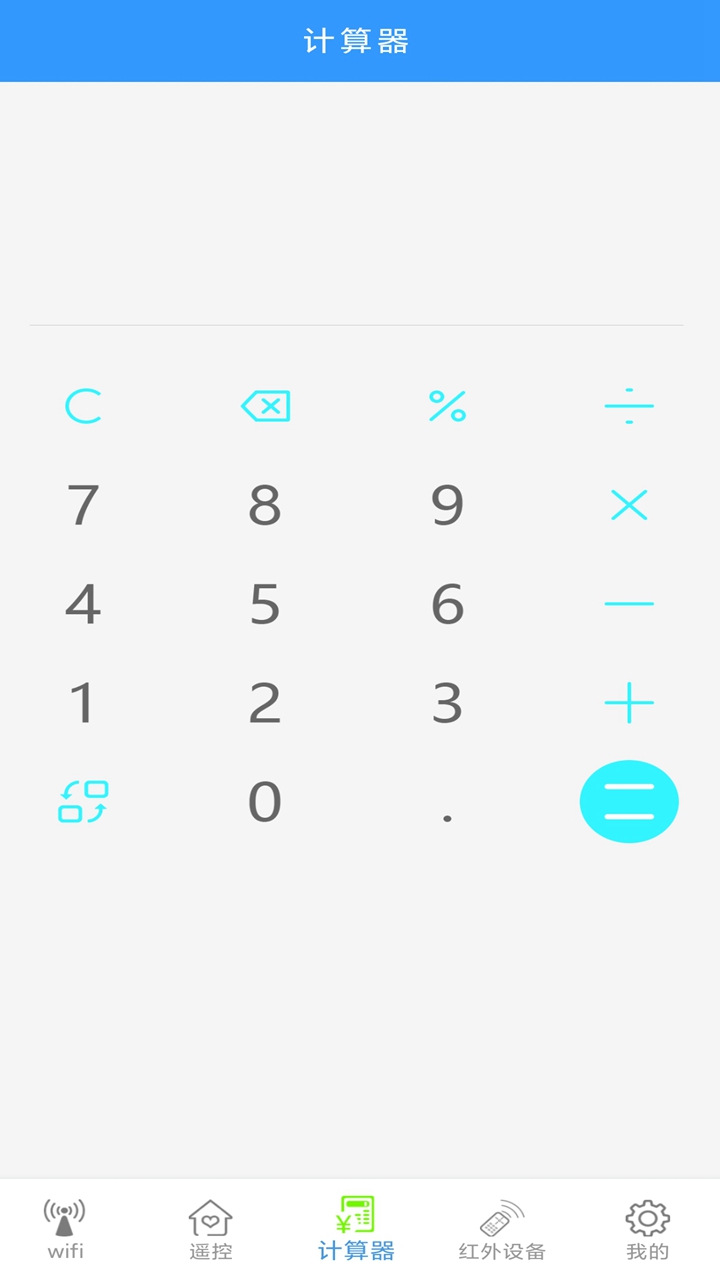Open the 我的 profile tab
The height and width of the screenshot is (1280, 720).
tap(647, 1230)
